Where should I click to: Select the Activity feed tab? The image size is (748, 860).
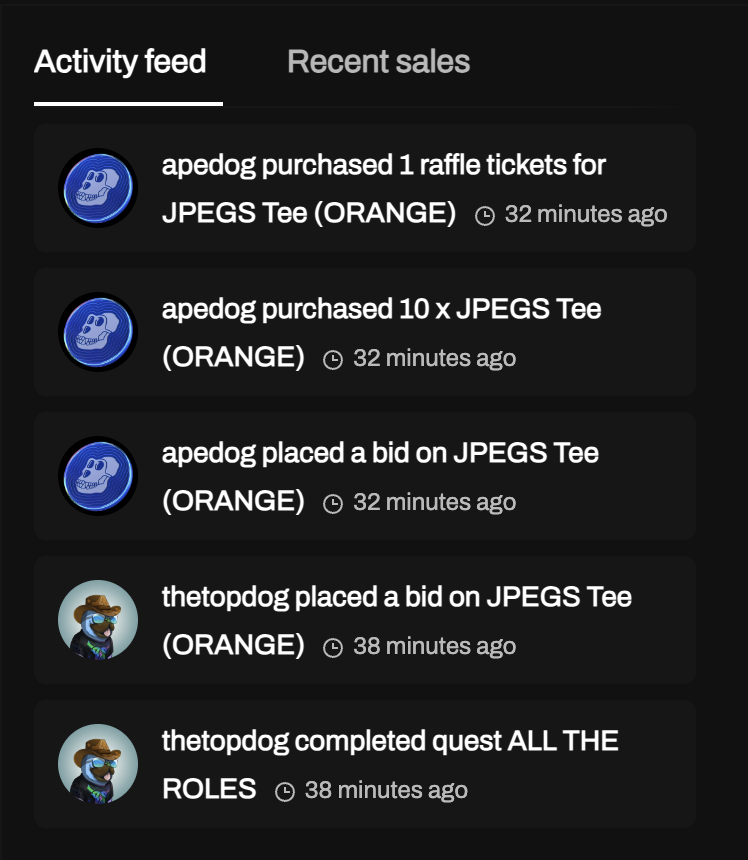pyautogui.click(x=120, y=62)
